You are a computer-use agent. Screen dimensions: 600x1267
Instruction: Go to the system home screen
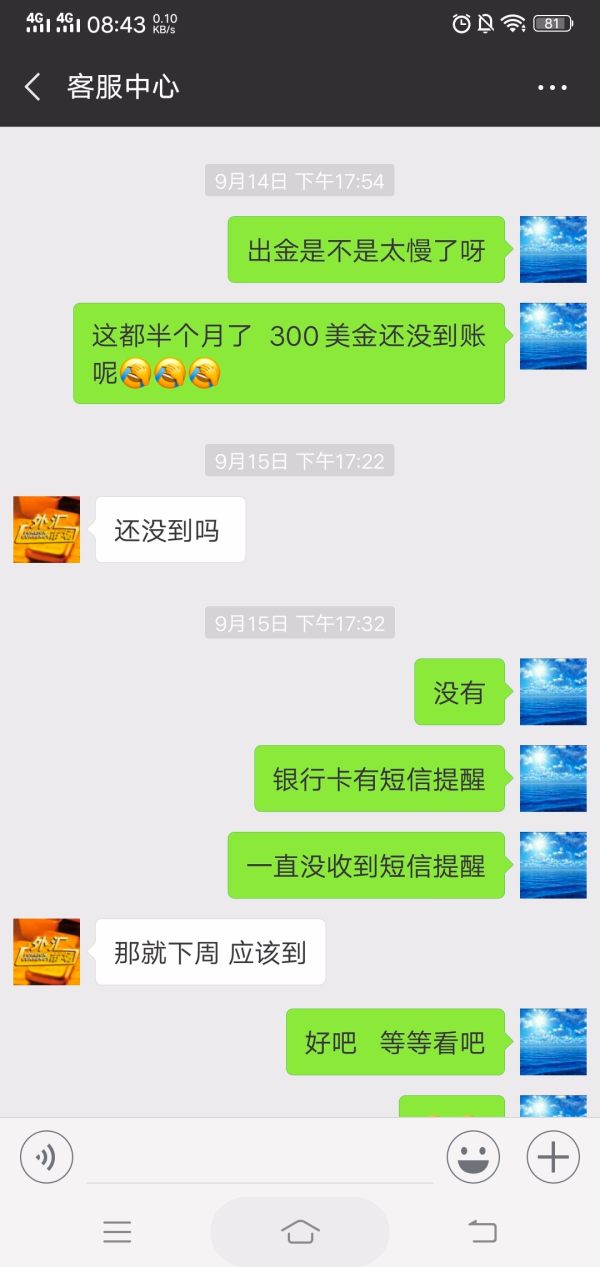click(300, 1232)
